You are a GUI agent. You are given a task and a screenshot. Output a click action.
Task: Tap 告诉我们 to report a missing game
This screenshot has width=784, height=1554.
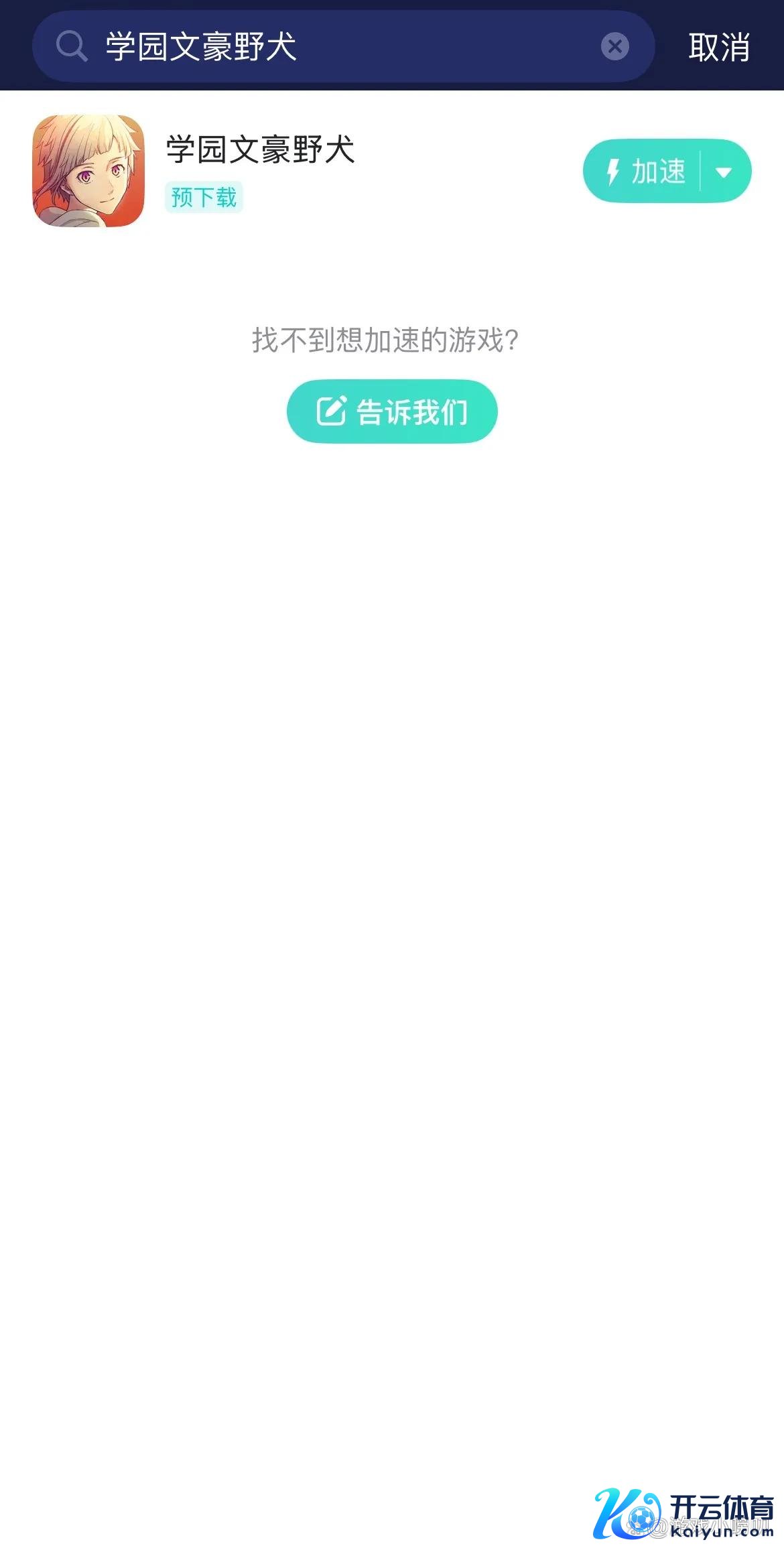tap(392, 411)
